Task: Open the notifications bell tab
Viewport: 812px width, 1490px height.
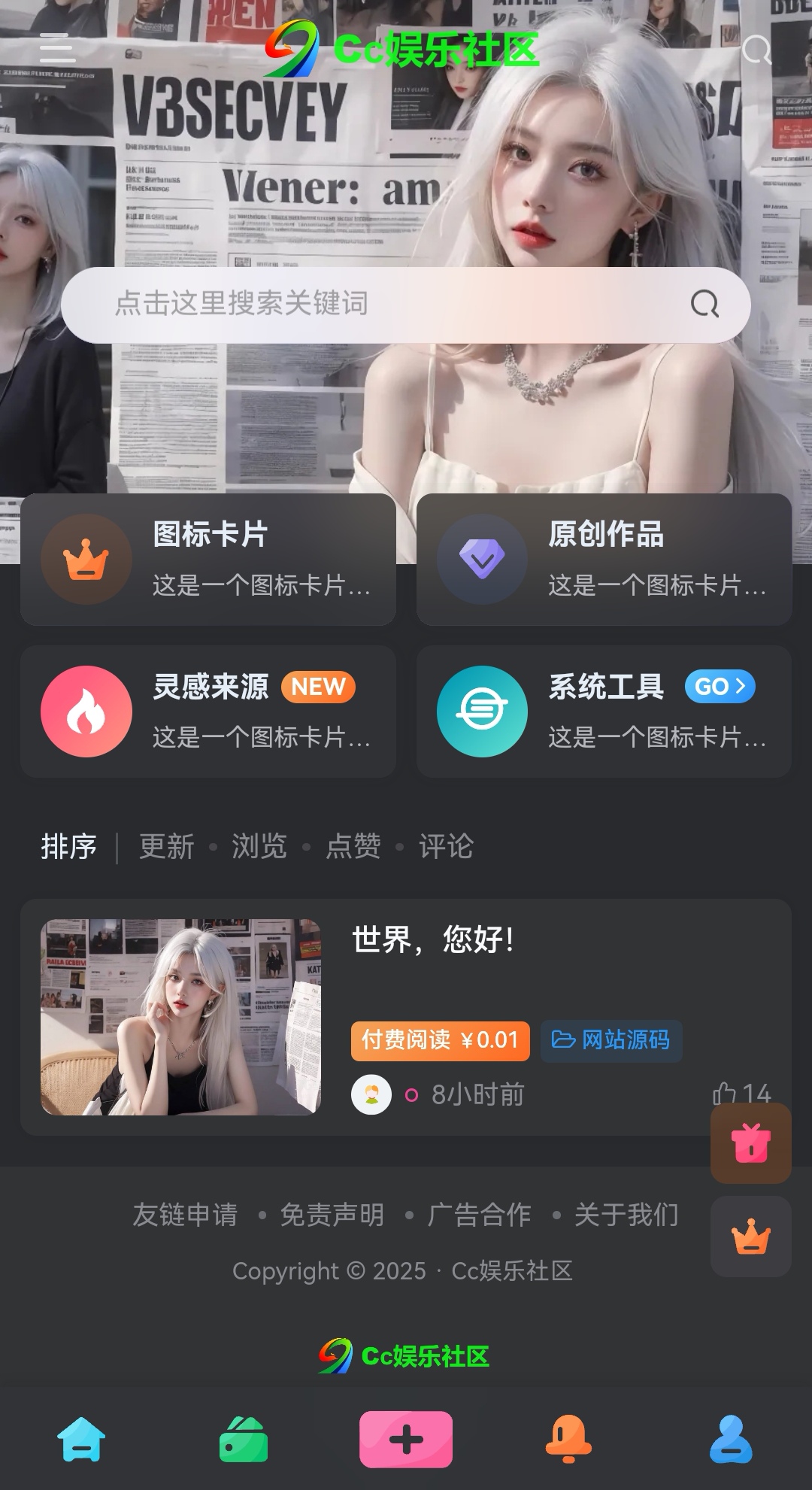Action: 568,1439
